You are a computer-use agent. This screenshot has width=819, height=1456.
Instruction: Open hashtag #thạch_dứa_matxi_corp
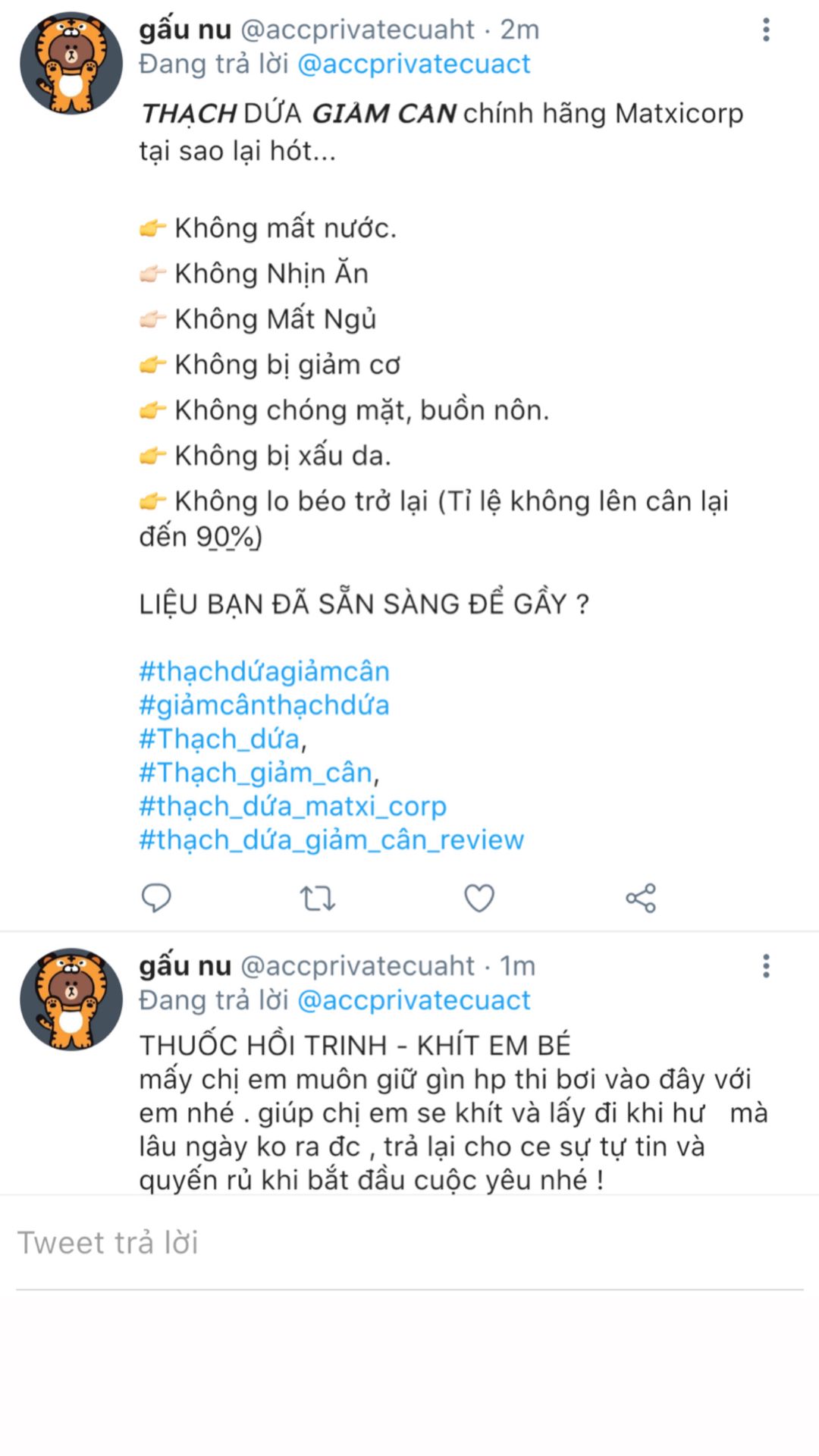[293, 806]
